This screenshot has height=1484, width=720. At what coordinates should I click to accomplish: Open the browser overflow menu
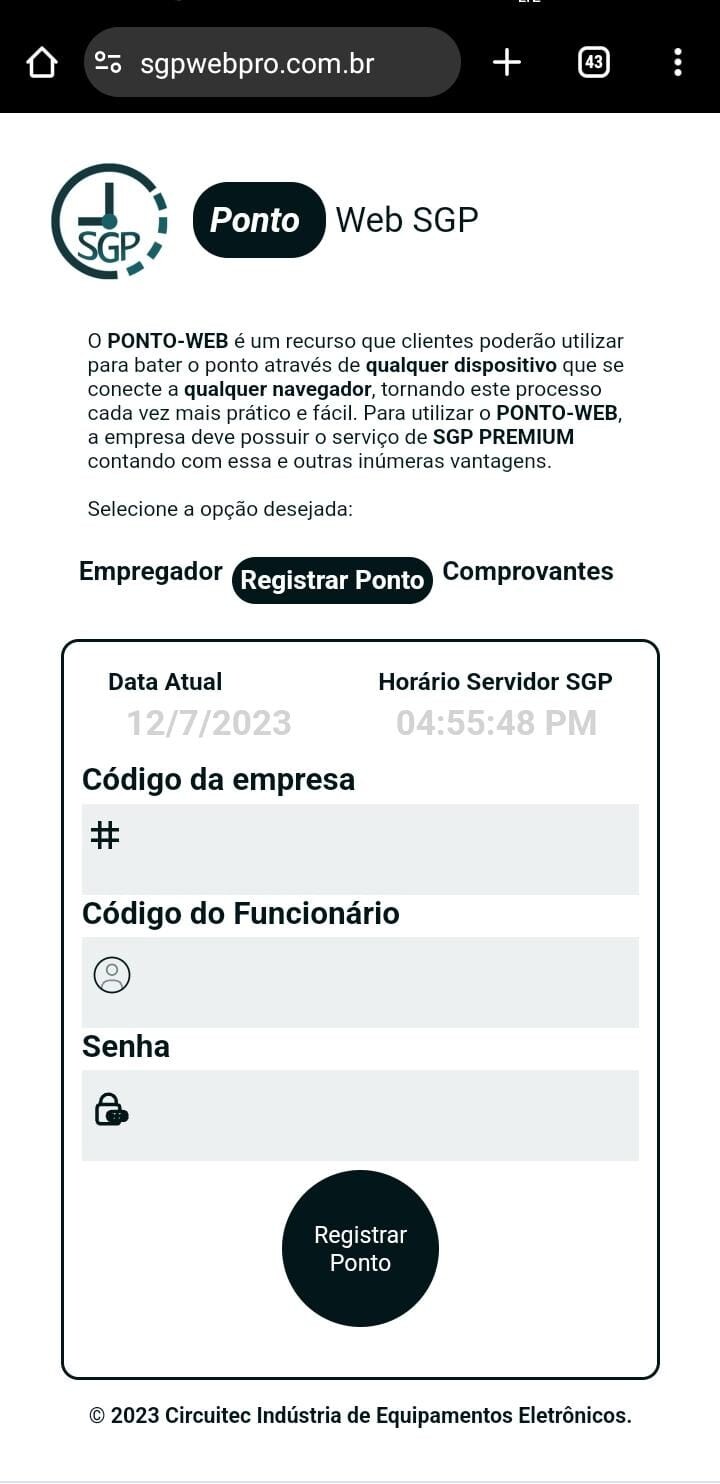[x=678, y=63]
